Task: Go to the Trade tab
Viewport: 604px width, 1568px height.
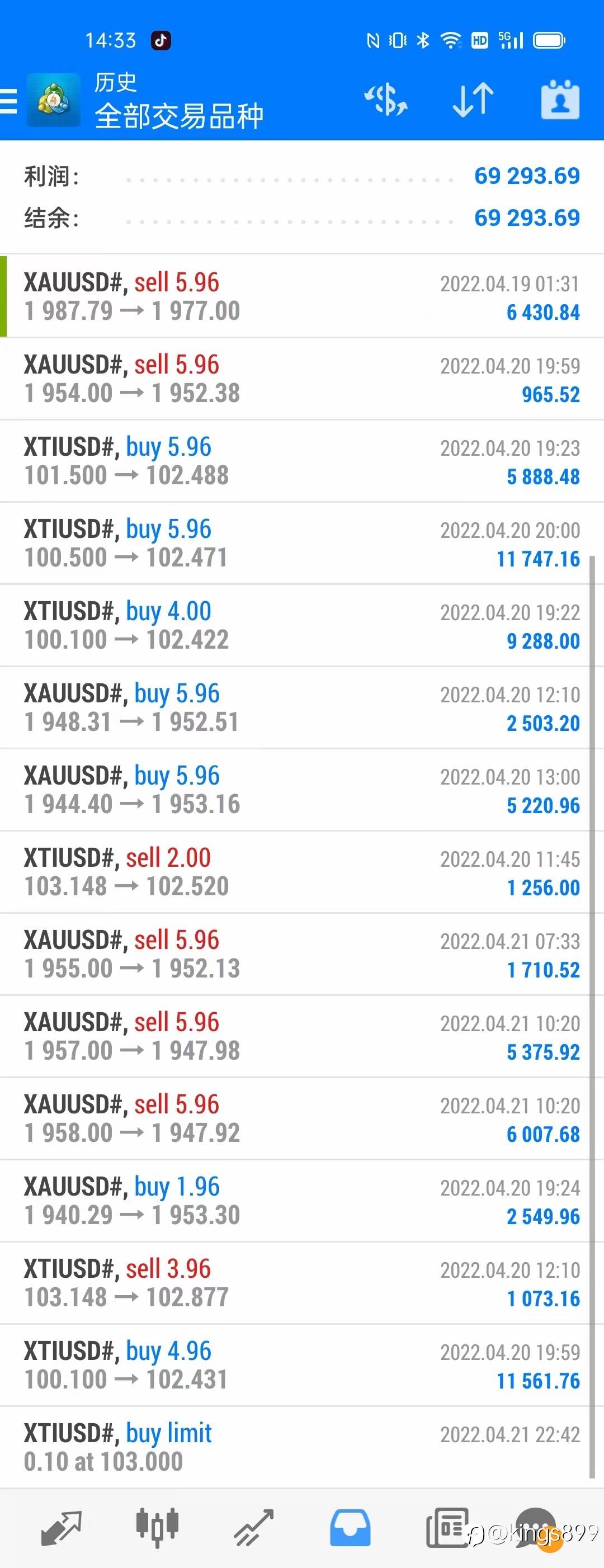Action: 253,1528
